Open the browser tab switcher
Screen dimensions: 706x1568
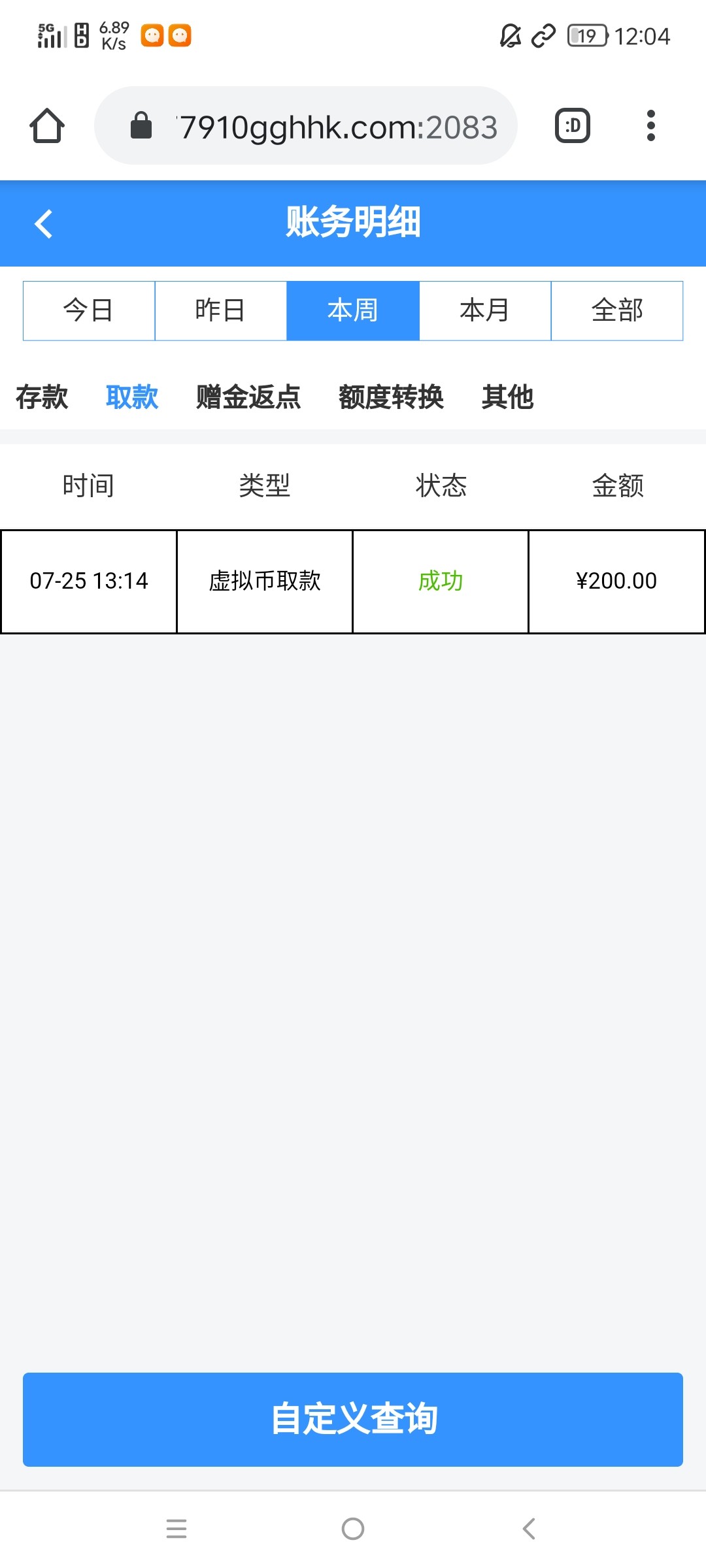573,125
